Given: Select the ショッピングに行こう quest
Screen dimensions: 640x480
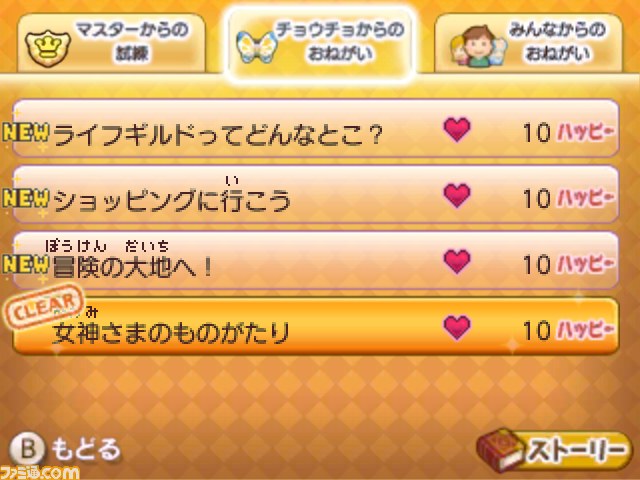Looking at the screenshot, I should pos(315,197).
